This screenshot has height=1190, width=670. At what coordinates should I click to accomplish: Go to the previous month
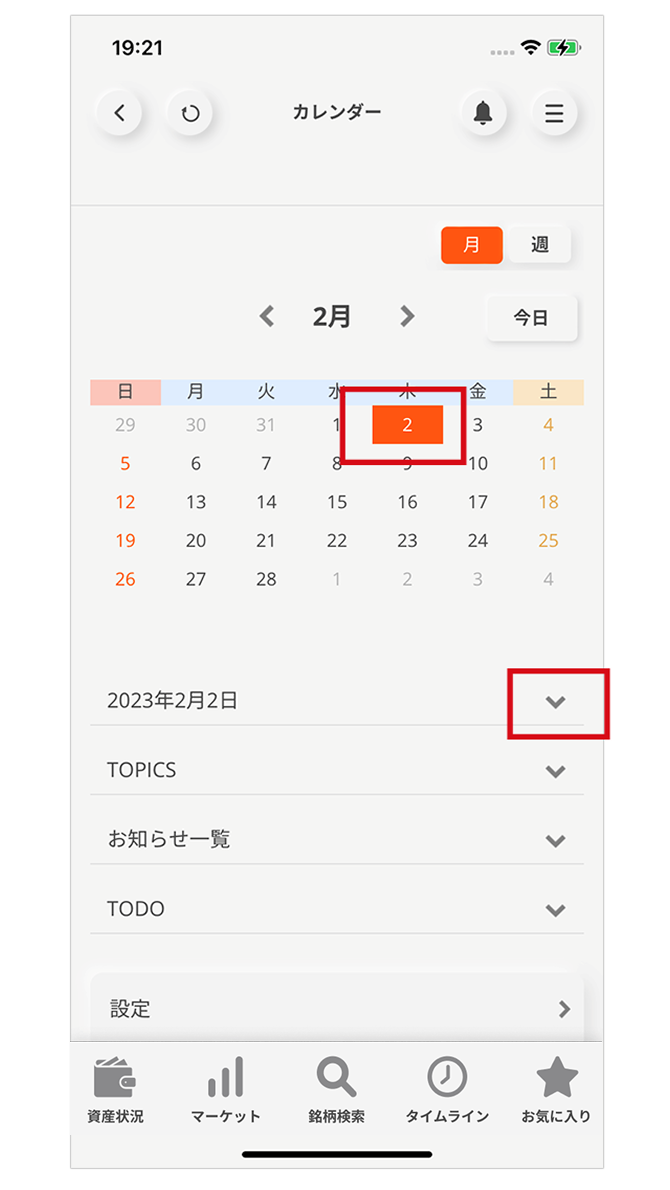click(x=267, y=317)
